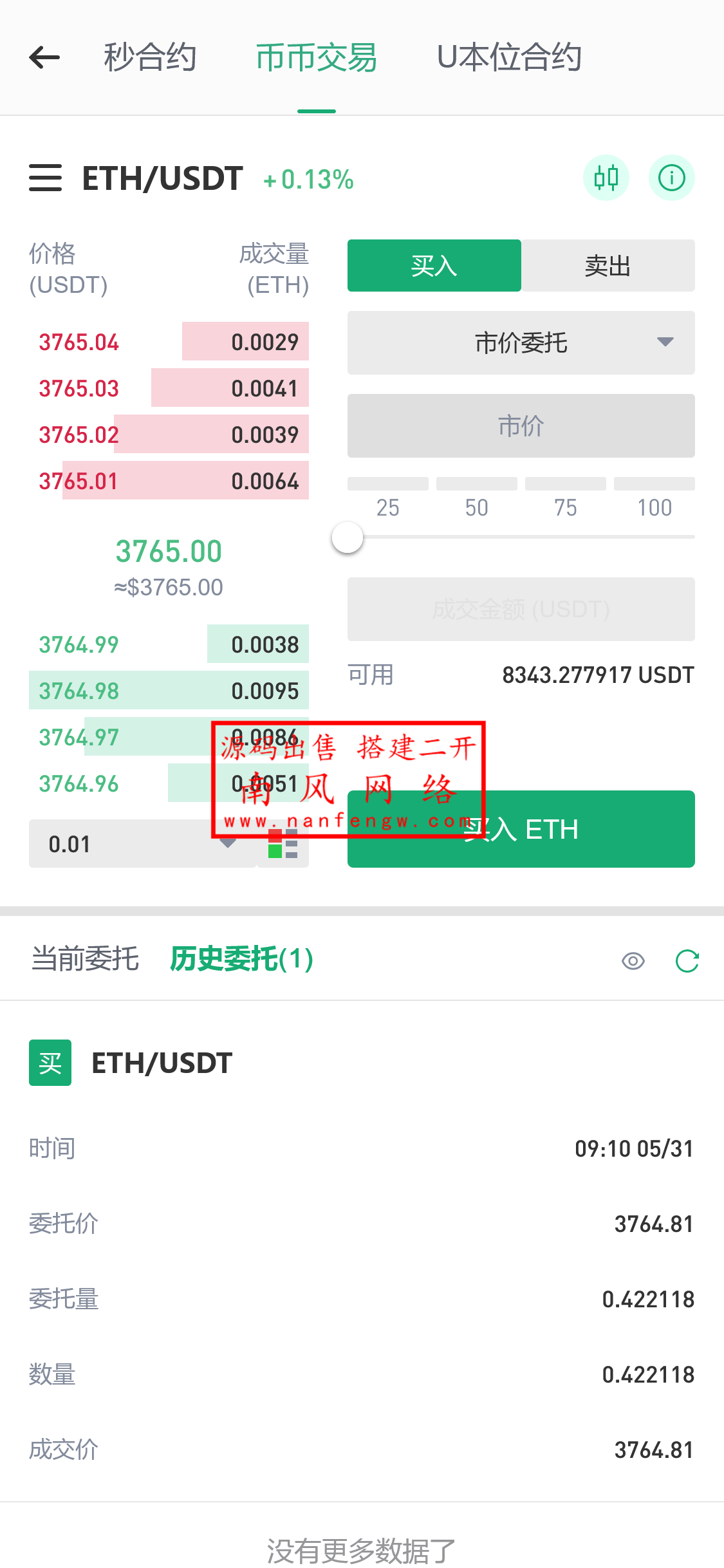Open the U本位合约 tab
Screen dimensions: 724x1568
point(508,57)
